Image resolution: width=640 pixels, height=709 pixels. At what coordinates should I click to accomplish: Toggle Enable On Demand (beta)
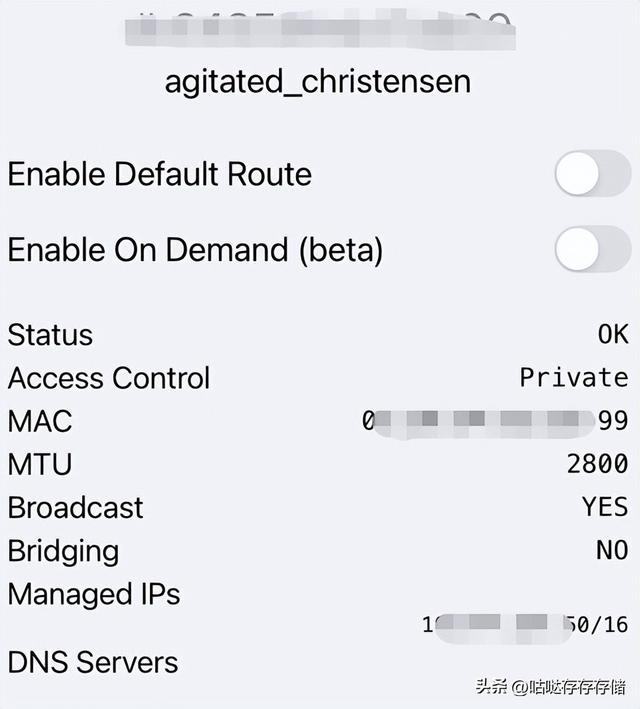pos(592,249)
